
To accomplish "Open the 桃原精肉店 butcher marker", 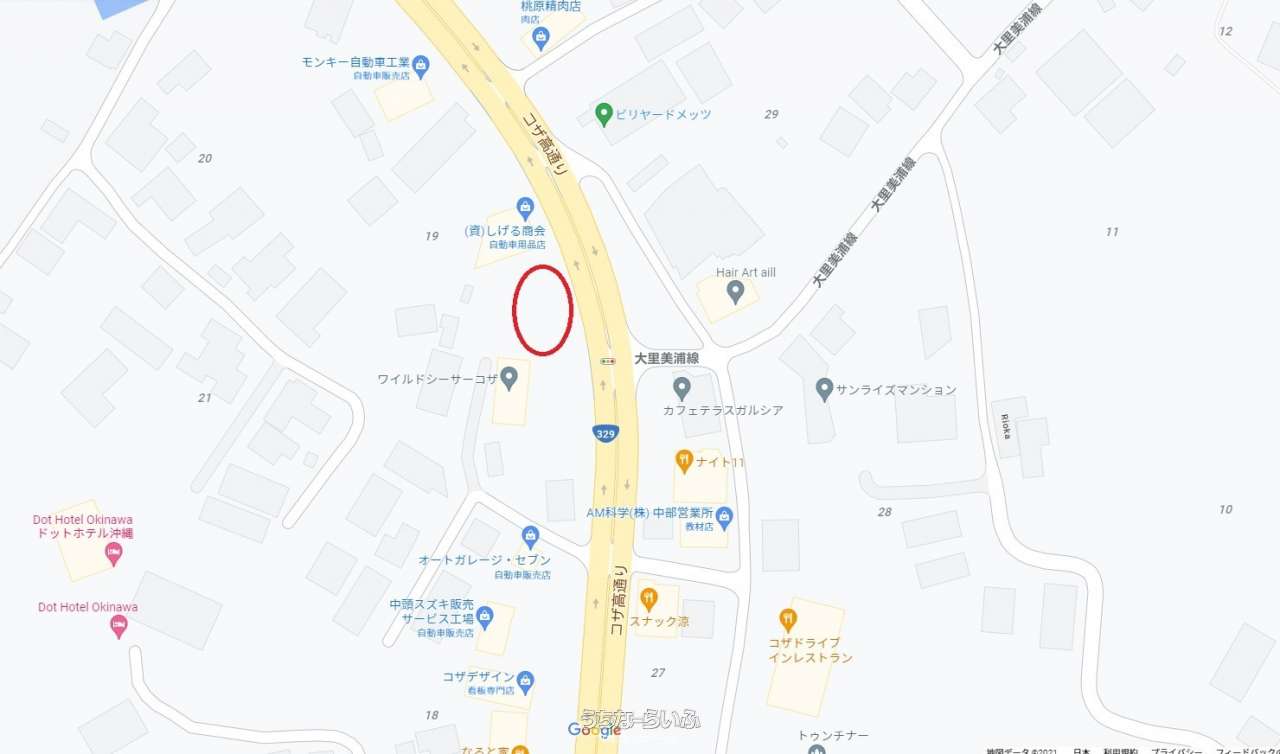I will click(x=541, y=37).
